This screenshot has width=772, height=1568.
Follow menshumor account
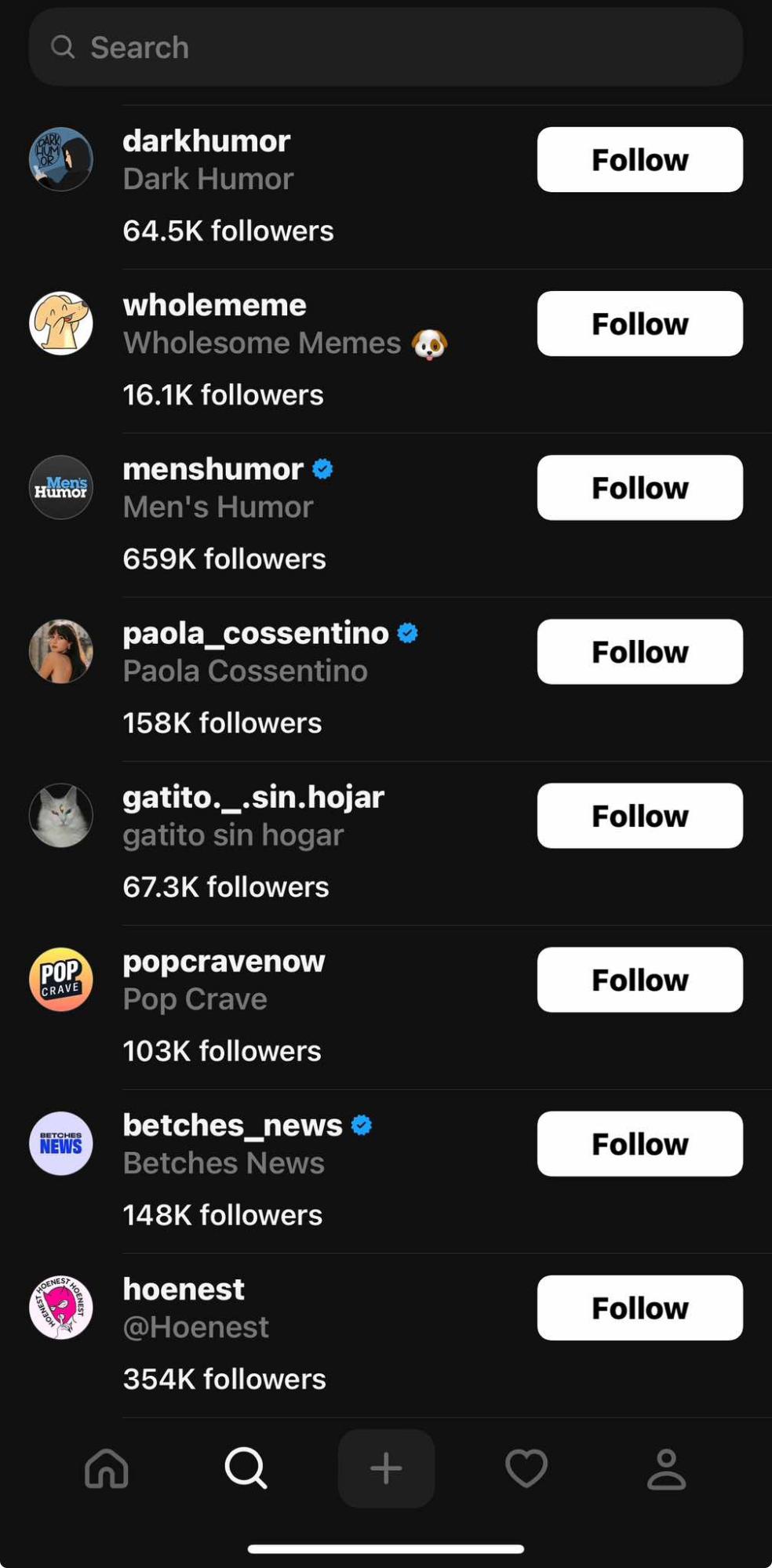click(639, 487)
